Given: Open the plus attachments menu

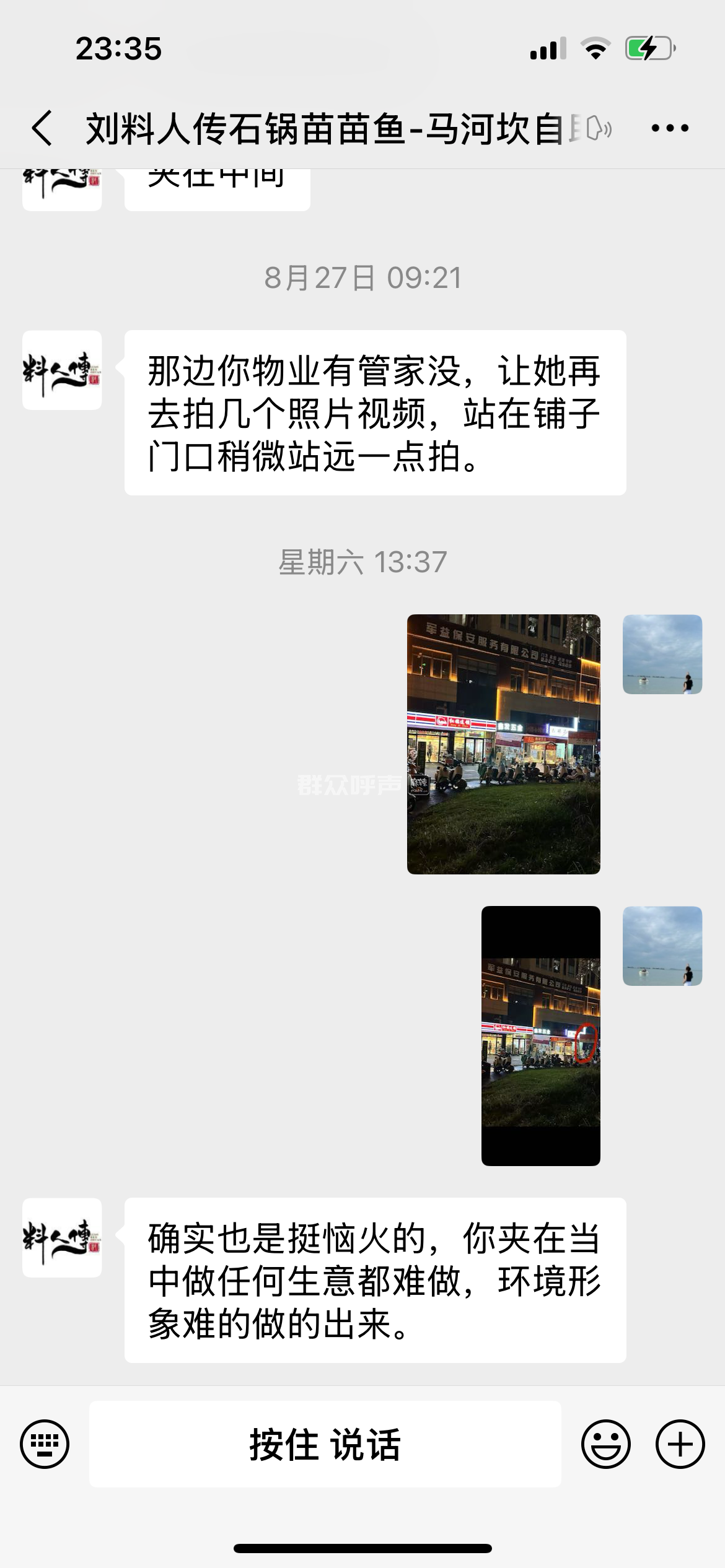Looking at the screenshot, I should pyautogui.click(x=680, y=1444).
